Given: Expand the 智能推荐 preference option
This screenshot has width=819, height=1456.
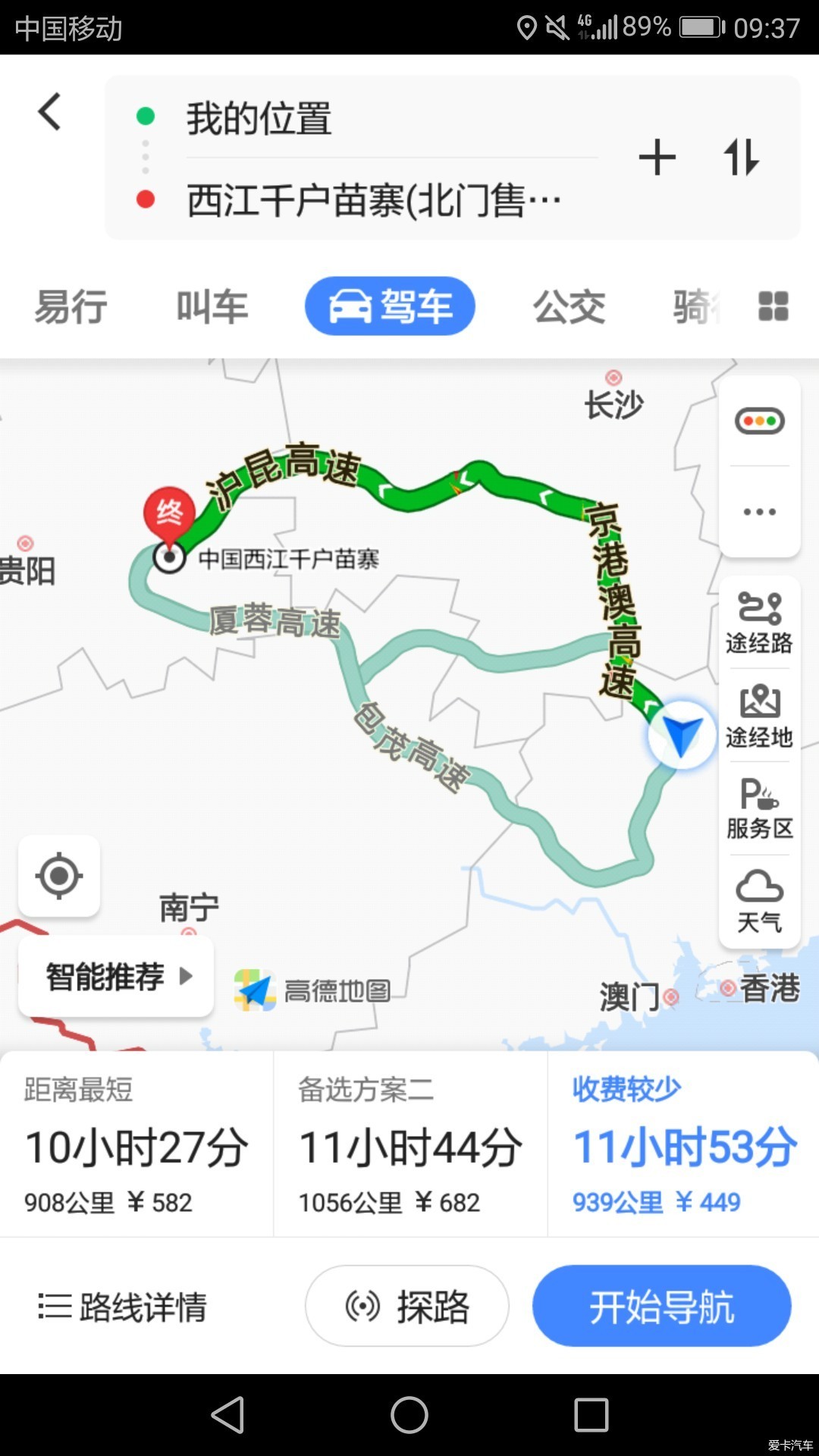Looking at the screenshot, I should click(116, 977).
